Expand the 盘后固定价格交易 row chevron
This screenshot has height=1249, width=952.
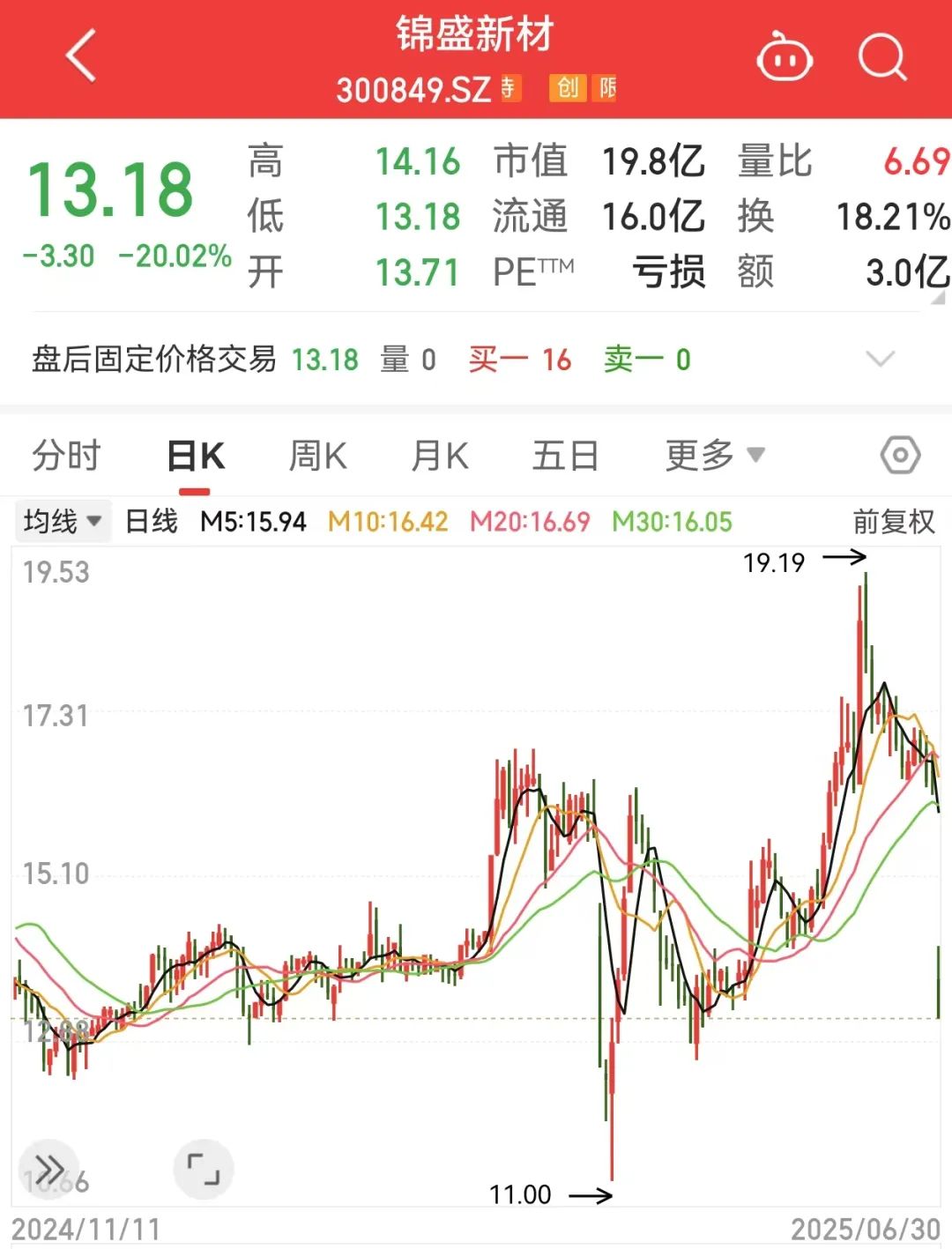(x=880, y=360)
